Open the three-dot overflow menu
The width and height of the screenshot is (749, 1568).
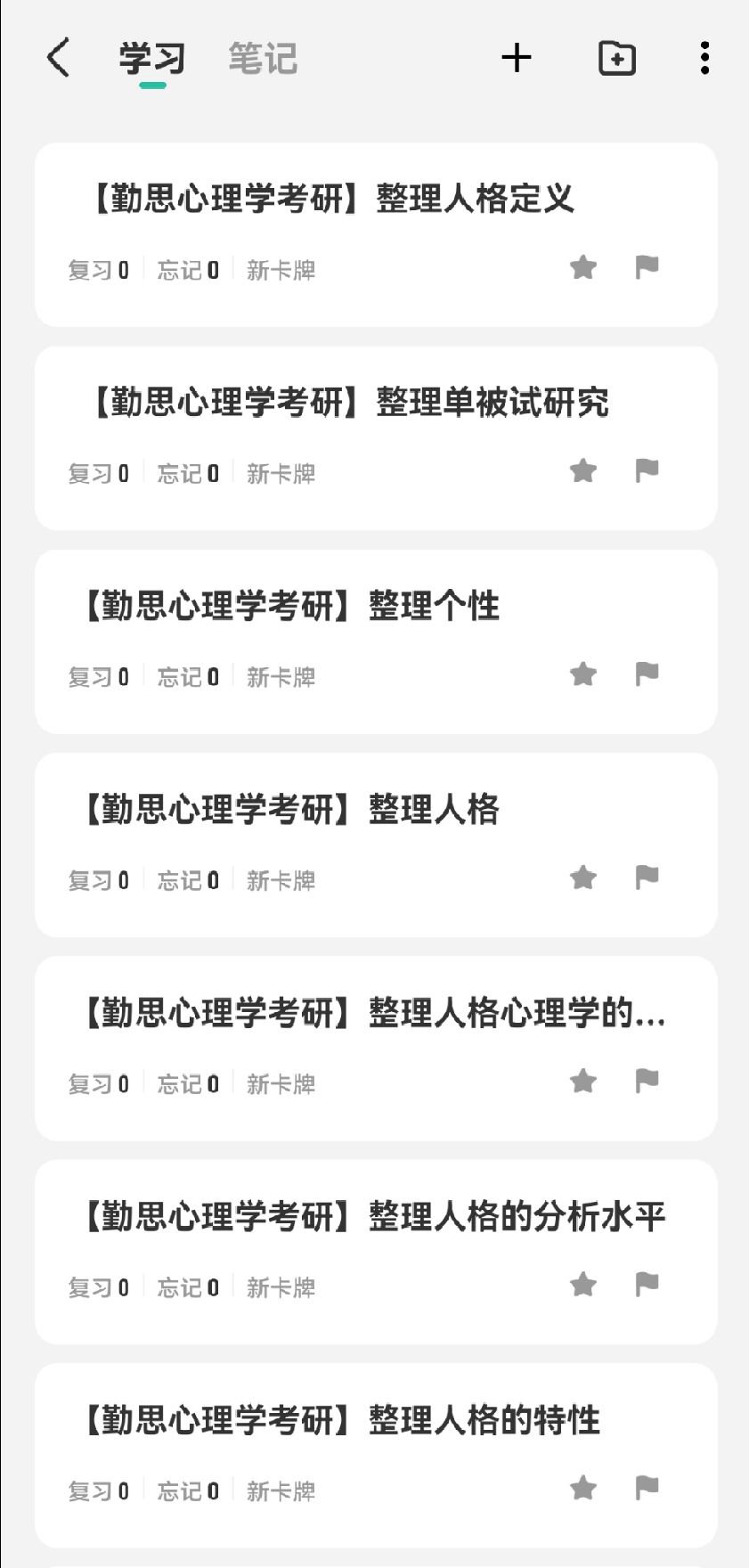pyautogui.click(x=704, y=59)
